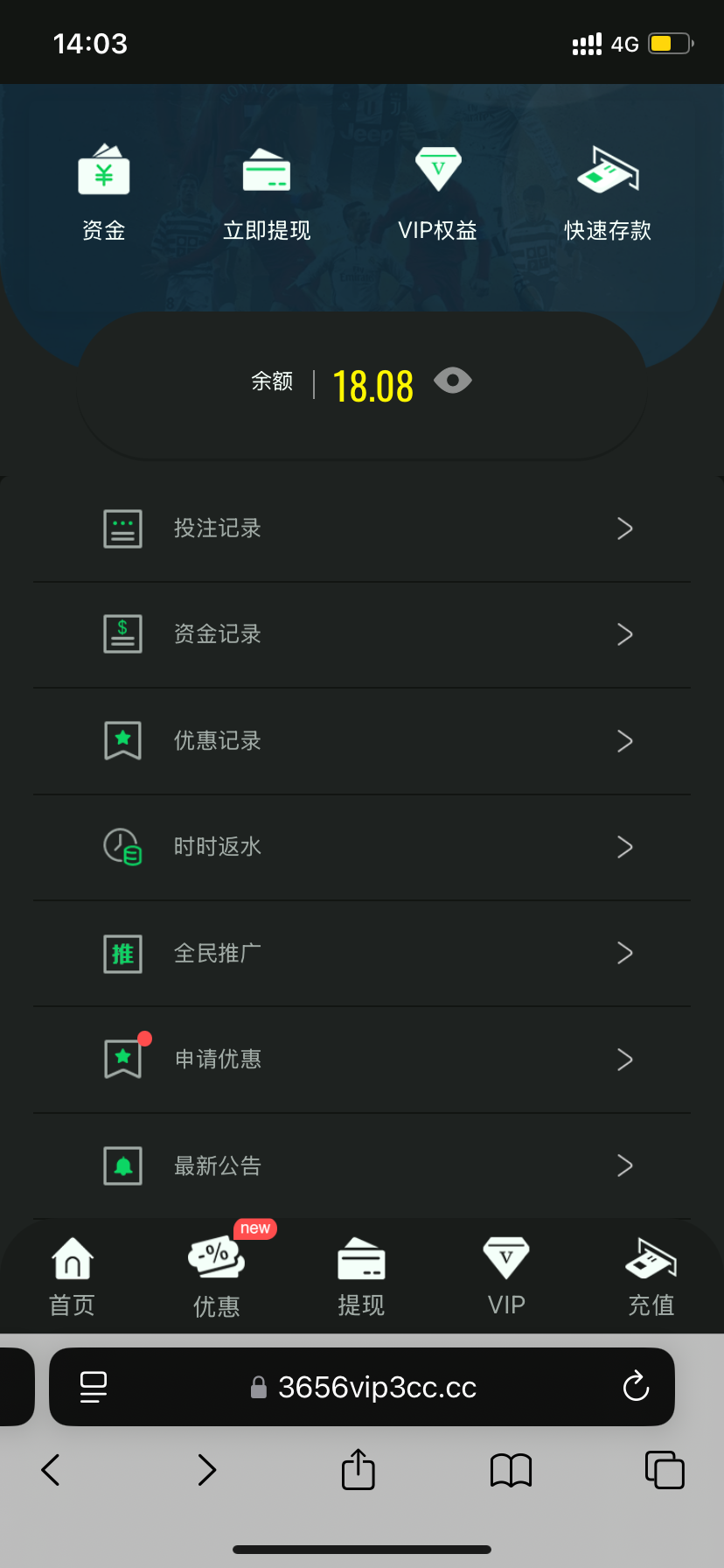Switch to the VIP tab

pos(506,1276)
